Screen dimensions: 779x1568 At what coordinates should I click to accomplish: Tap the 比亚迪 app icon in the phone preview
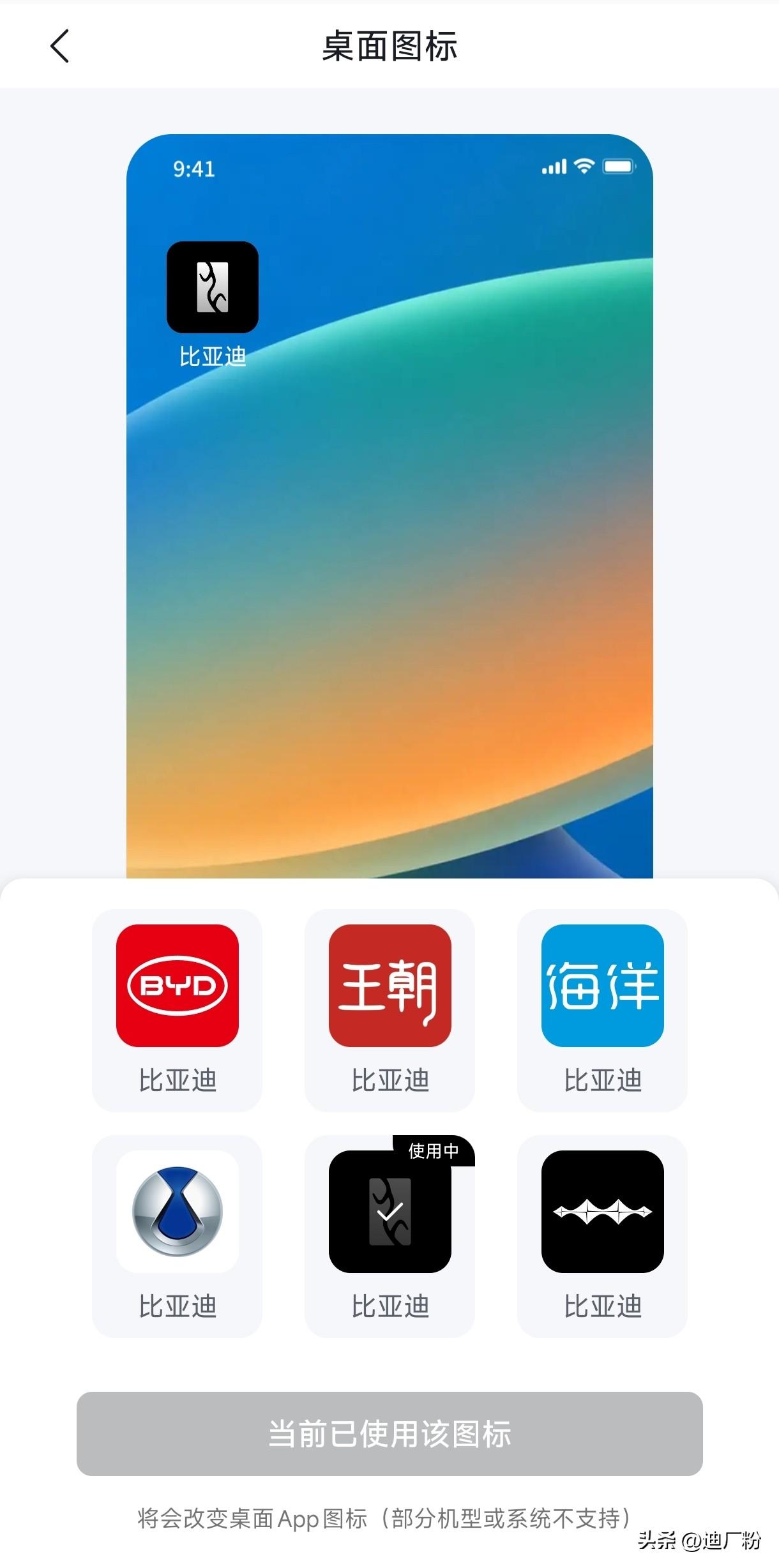213,288
